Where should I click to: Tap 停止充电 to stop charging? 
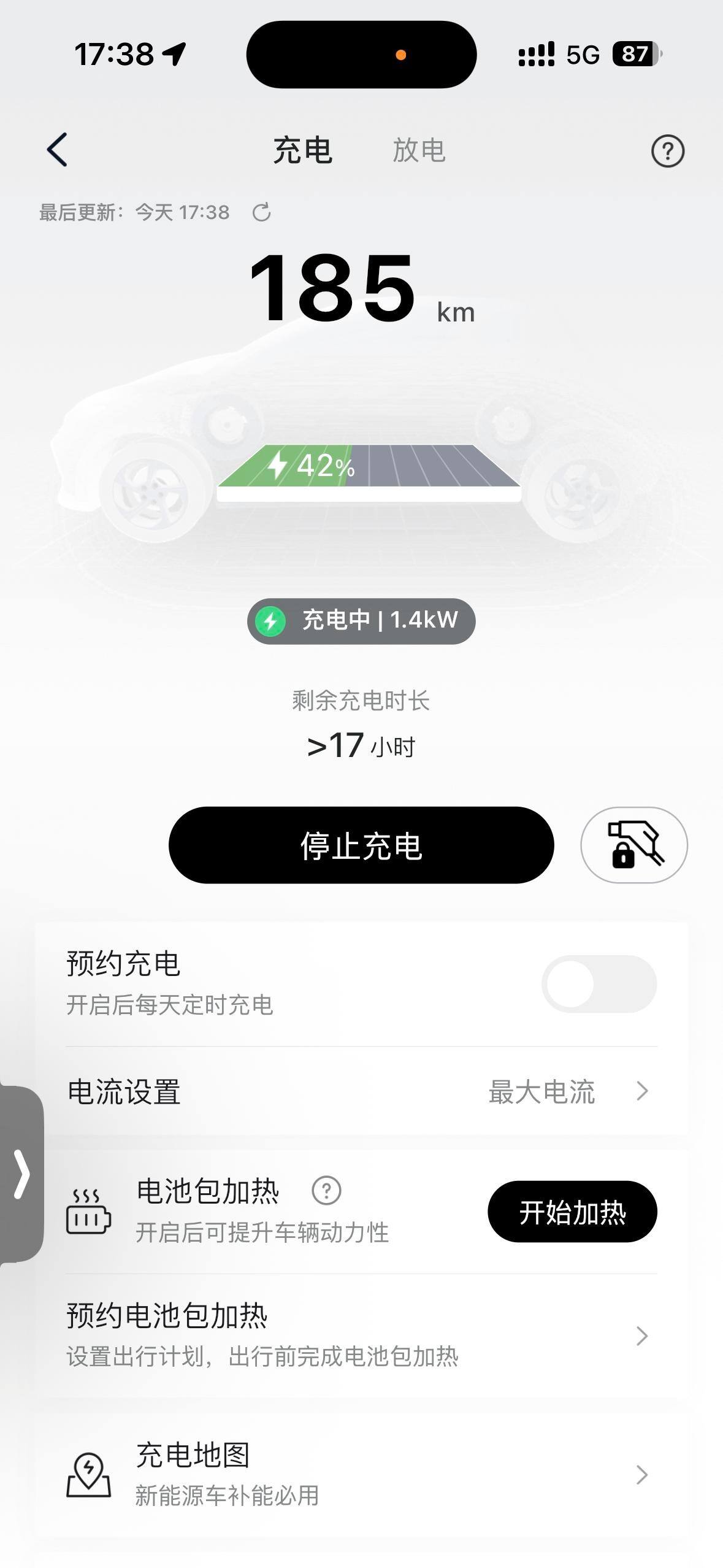[x=361, y=845]
